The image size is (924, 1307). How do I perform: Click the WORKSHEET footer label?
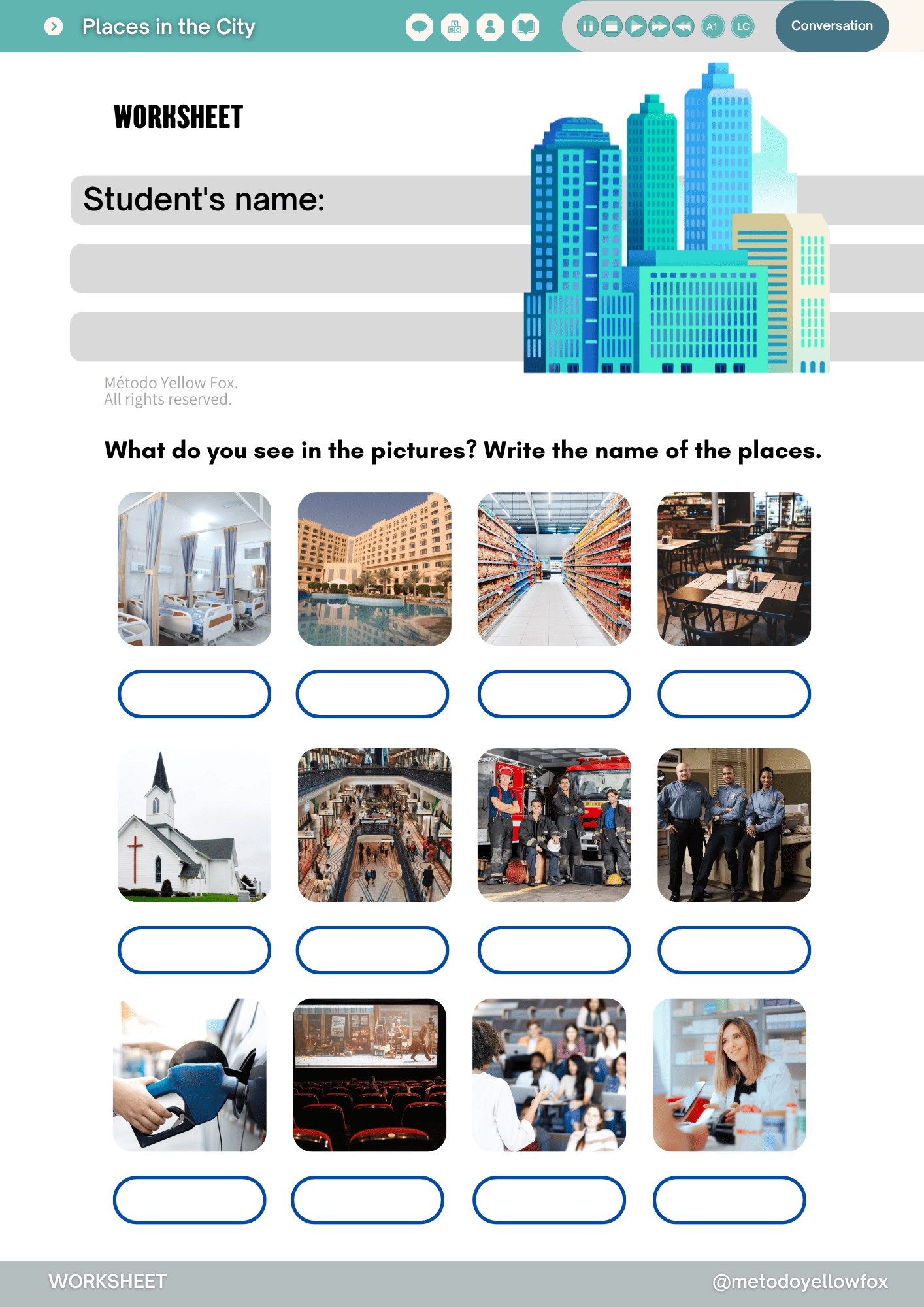pos(107,1281)
